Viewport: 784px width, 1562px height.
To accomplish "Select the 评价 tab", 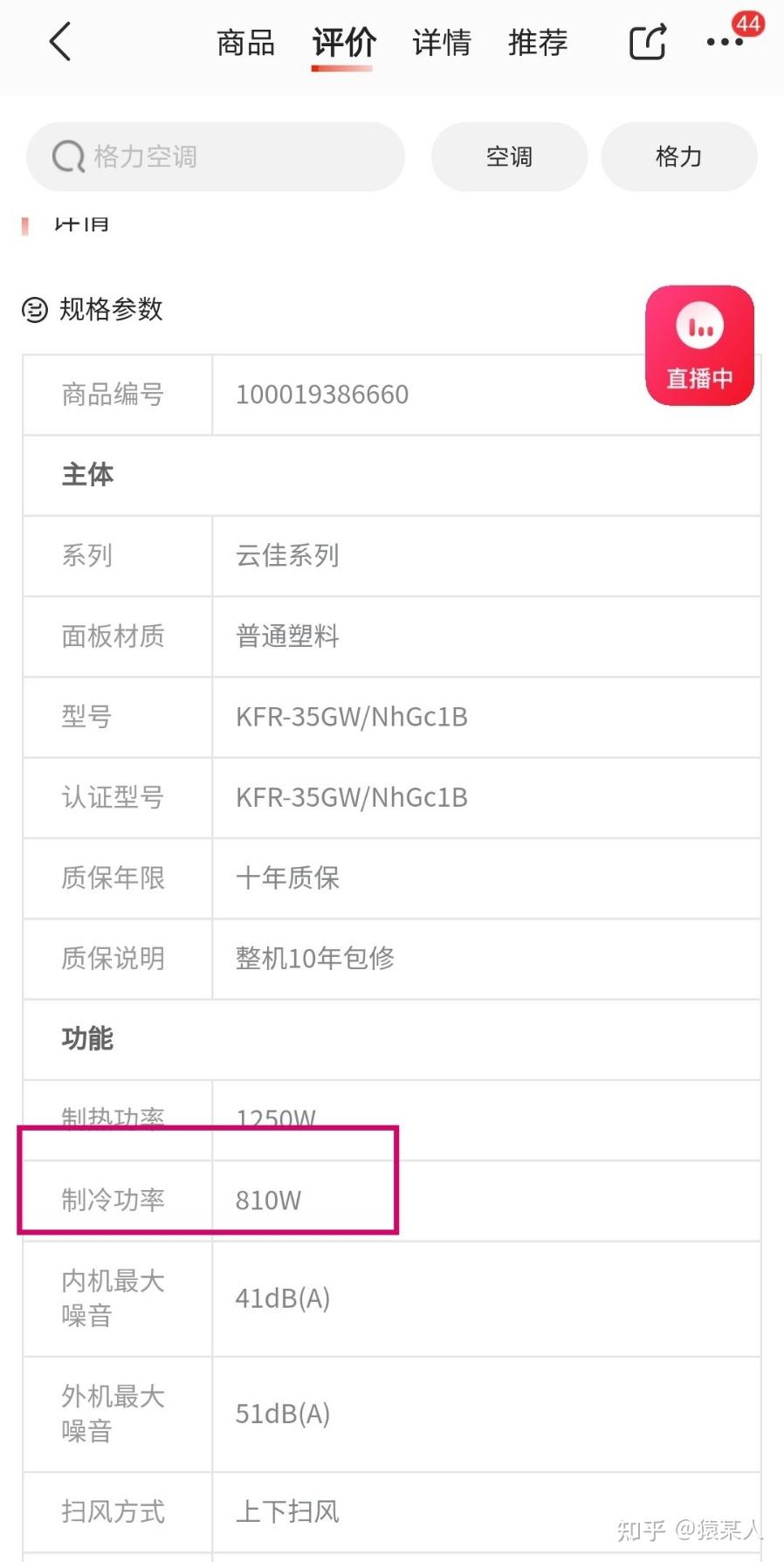I will [344, 42].
